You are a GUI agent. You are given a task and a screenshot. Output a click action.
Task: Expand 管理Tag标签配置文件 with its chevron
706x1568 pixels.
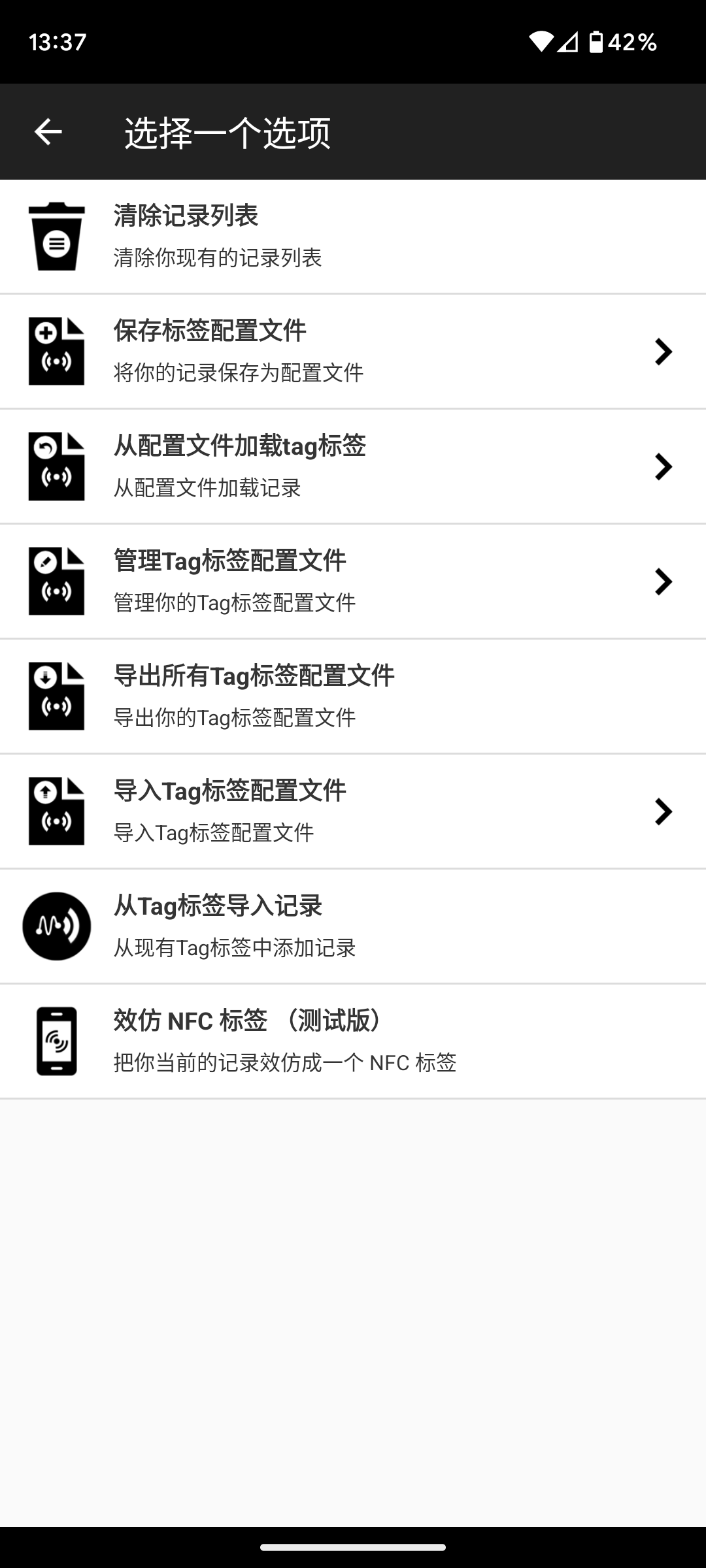[663, 581]
